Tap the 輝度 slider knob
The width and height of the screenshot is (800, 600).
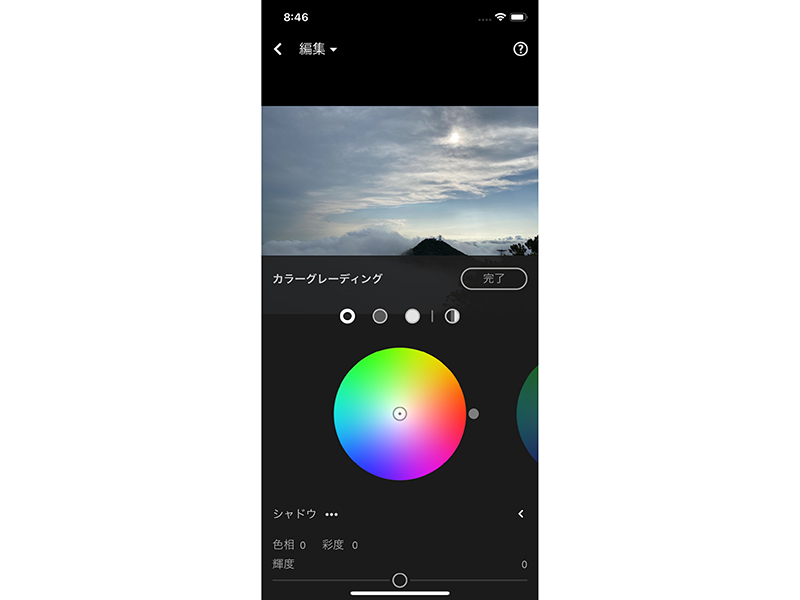[x=400, y=580]
